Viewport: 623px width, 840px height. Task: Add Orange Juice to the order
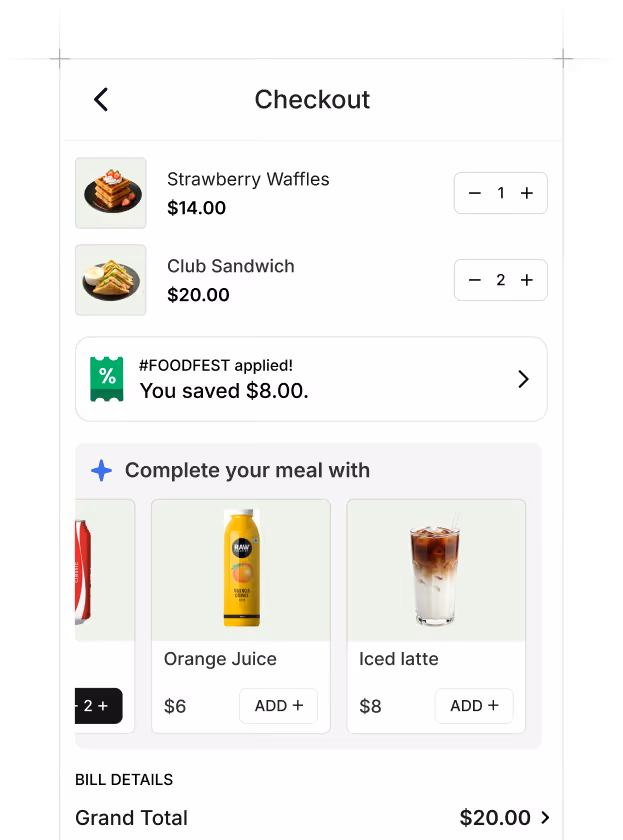tap(278, 706)
